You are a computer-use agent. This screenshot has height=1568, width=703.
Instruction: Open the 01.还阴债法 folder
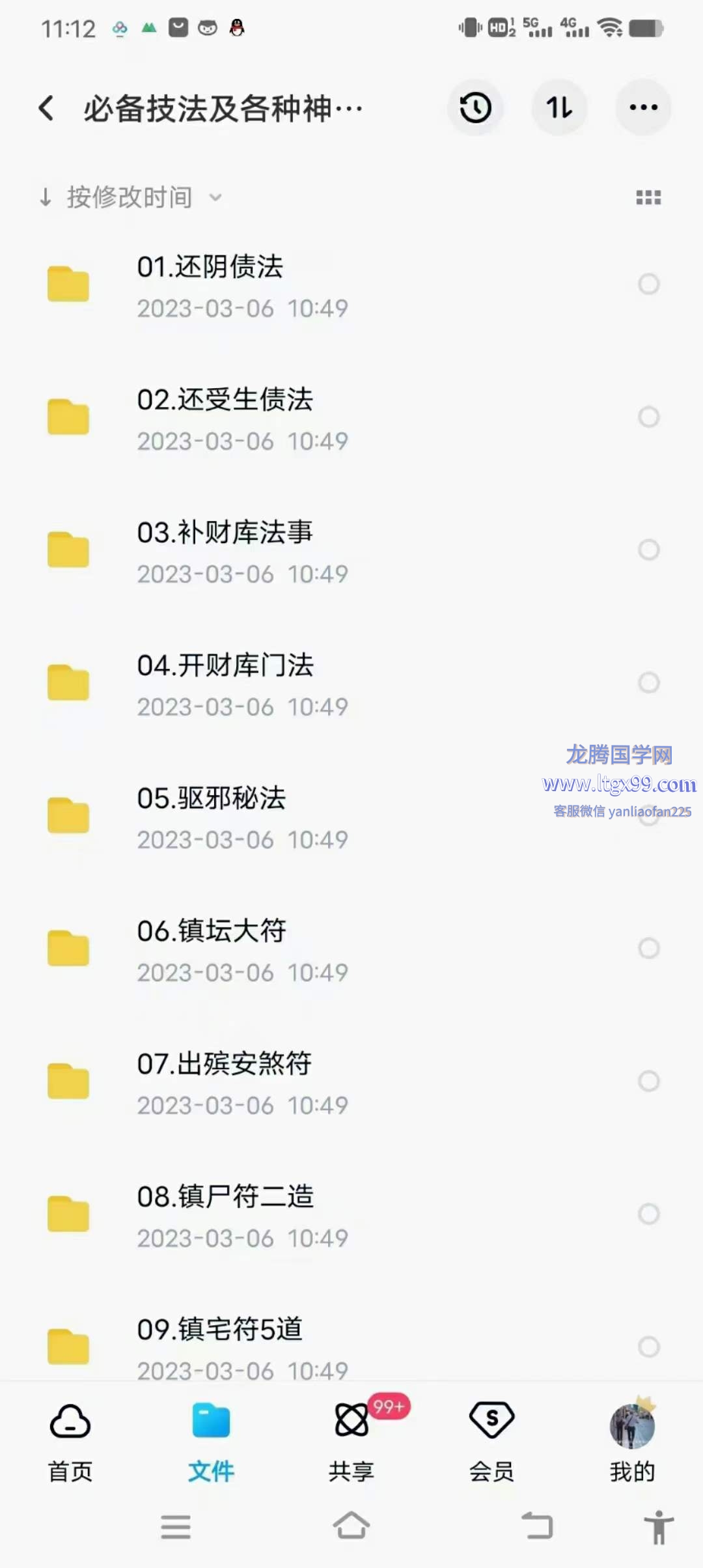[x=210, y=268]
